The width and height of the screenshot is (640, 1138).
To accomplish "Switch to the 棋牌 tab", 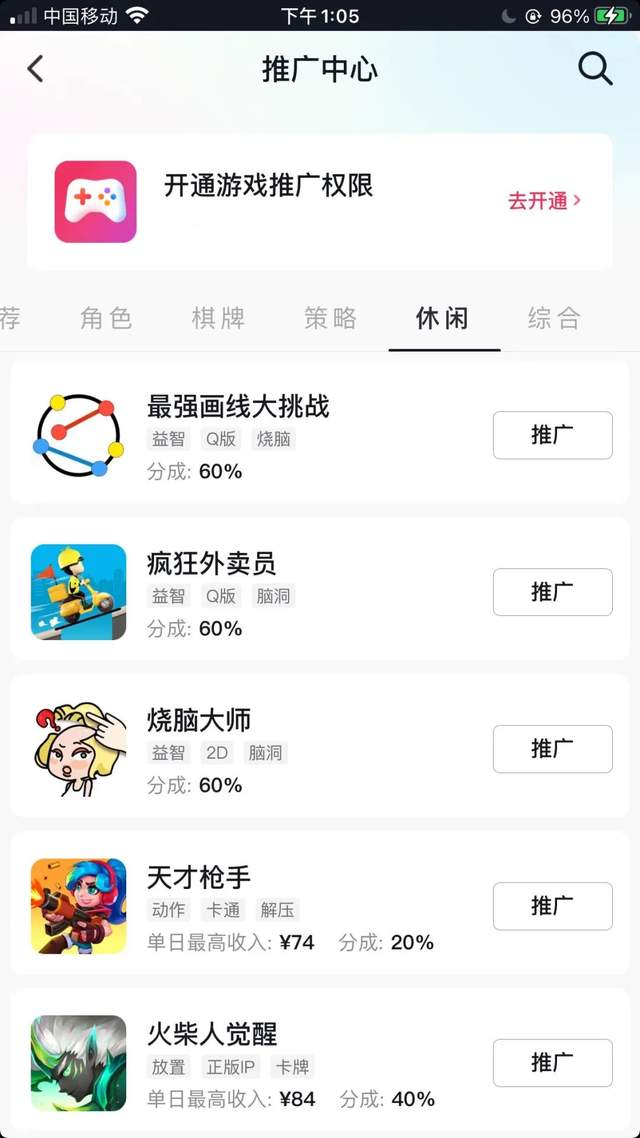I will click(x=218, y=319).
